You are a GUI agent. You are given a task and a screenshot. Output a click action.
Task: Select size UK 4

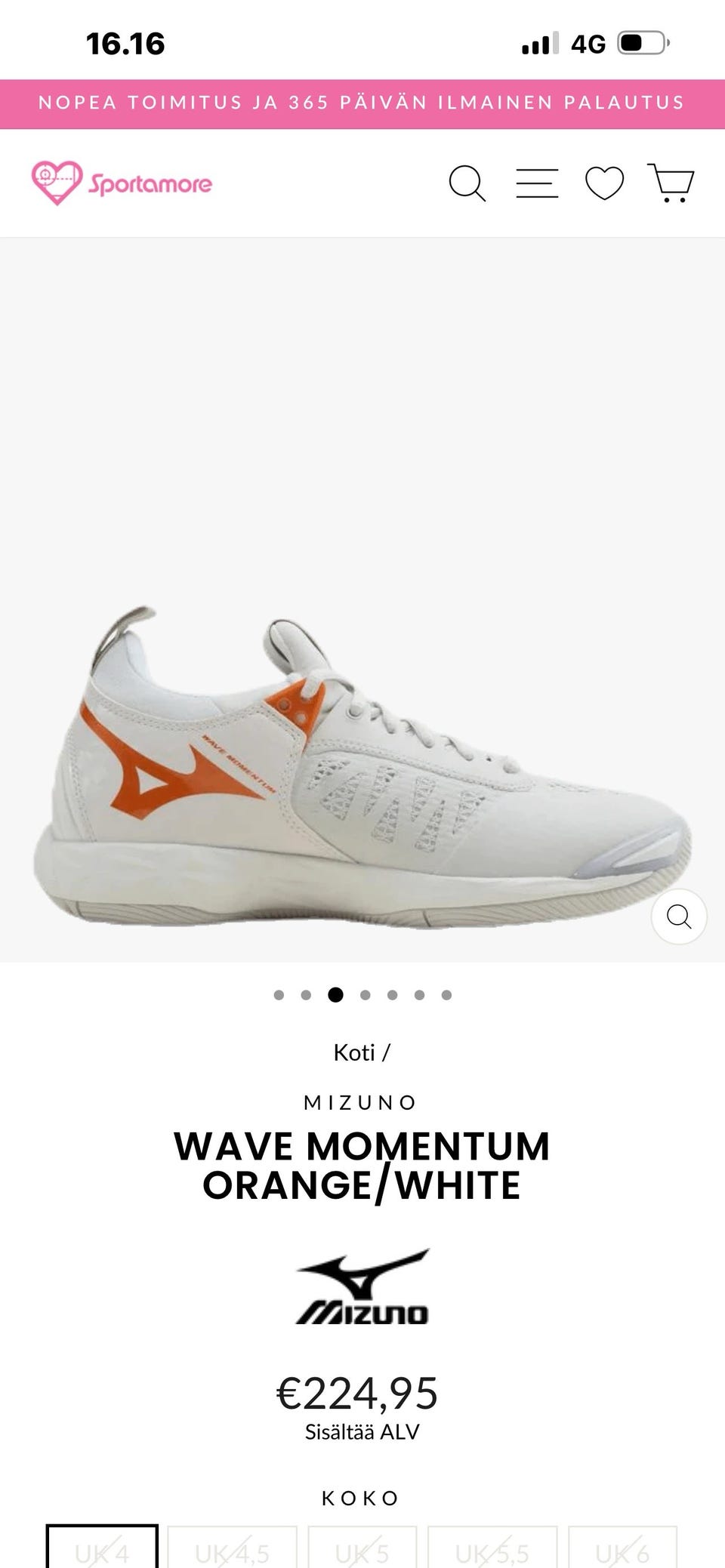(102, 1547)
